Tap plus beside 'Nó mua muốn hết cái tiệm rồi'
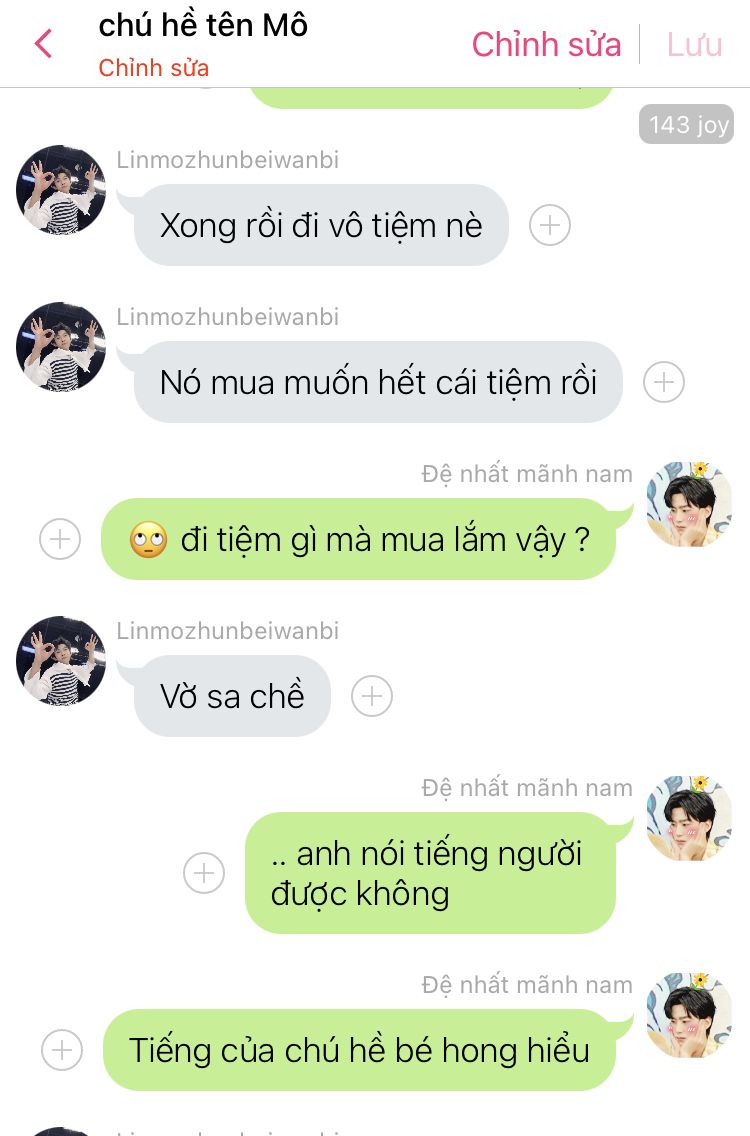 663,382
